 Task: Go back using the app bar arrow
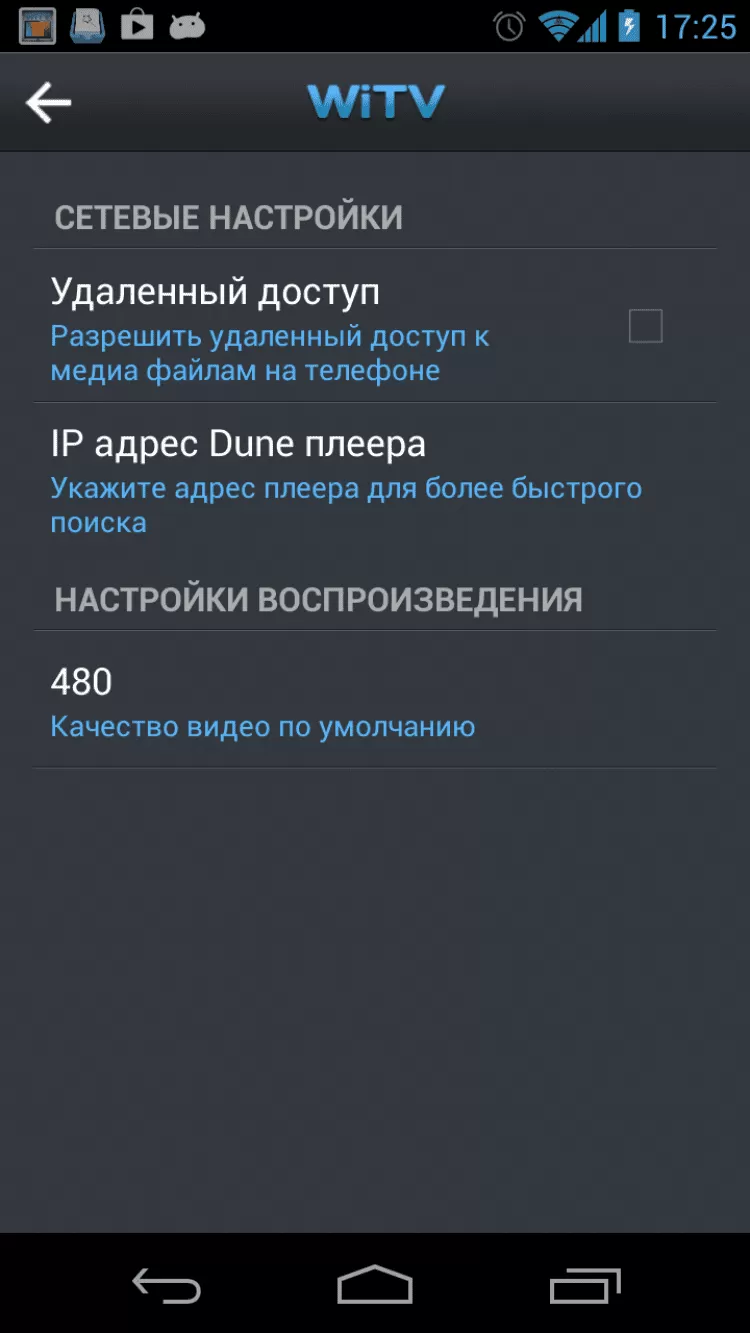point(48,103)
